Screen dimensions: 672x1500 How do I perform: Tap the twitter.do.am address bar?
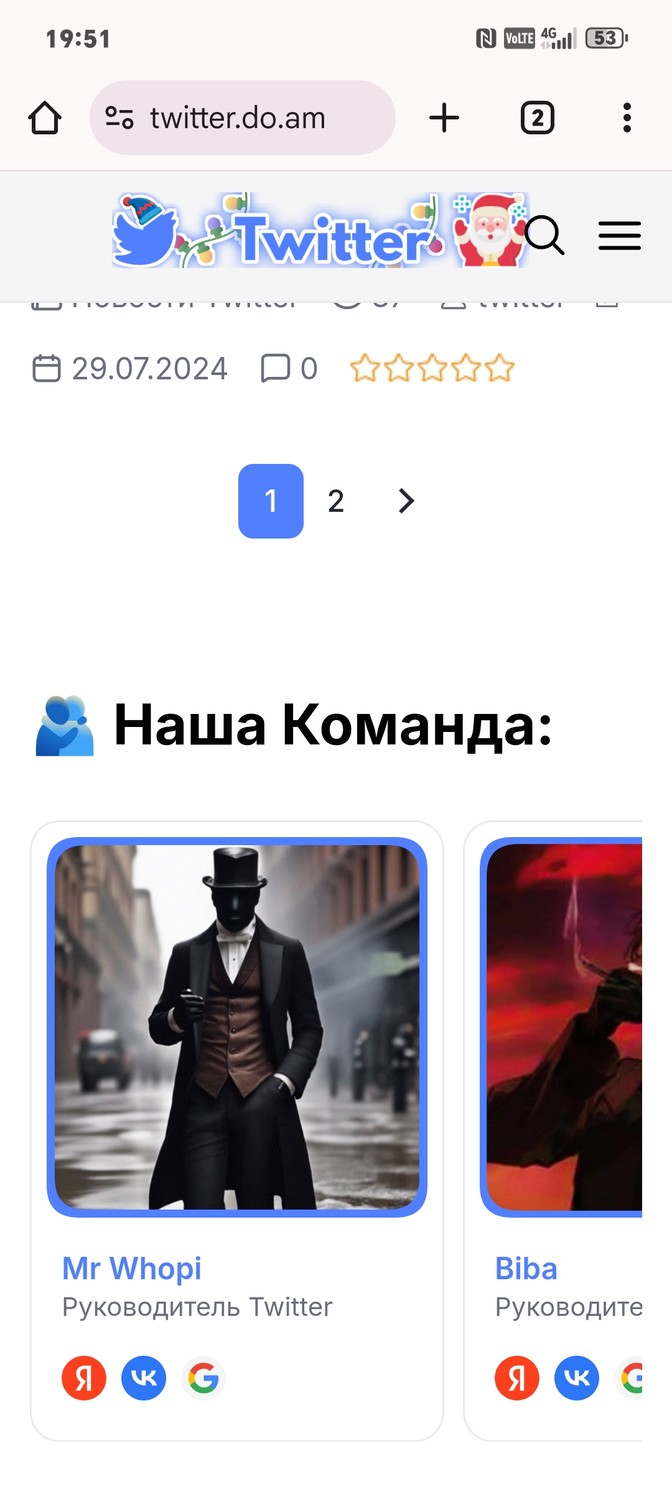point(242,118)
